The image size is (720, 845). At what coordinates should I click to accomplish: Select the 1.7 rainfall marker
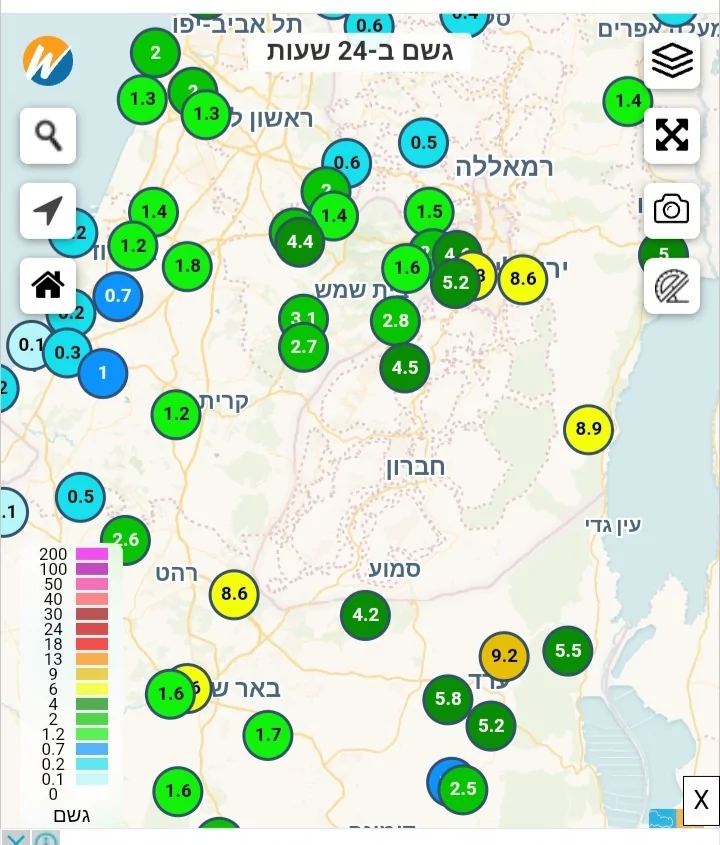point(268,735)
